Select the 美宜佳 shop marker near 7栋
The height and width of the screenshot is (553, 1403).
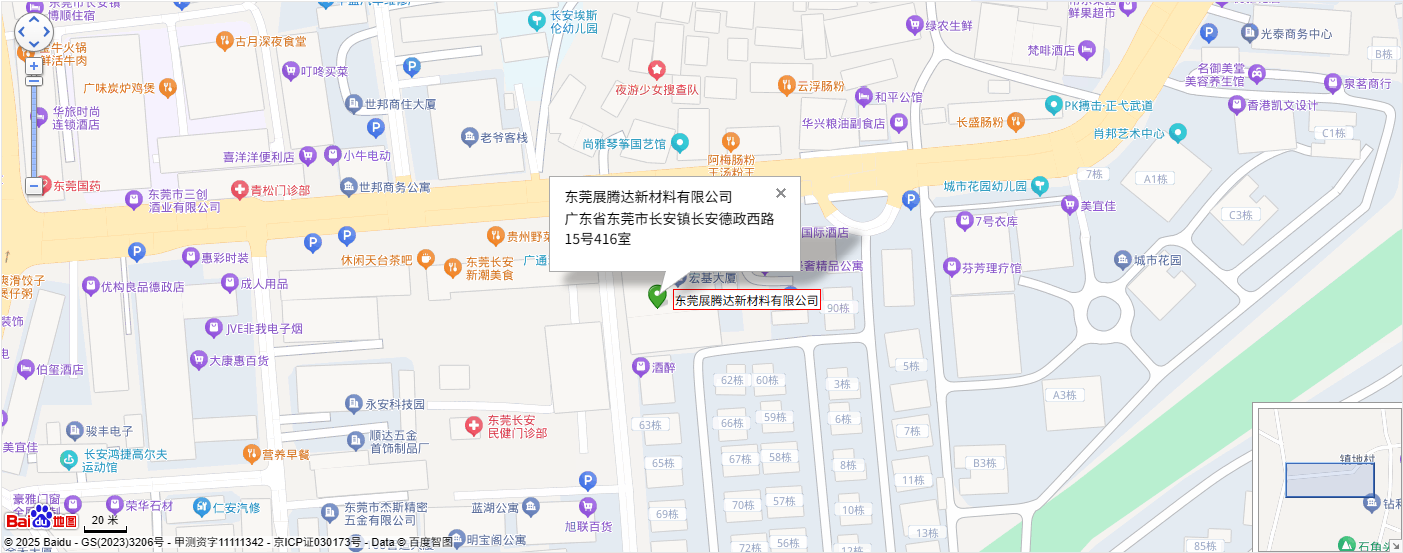tap(1069, 205)
